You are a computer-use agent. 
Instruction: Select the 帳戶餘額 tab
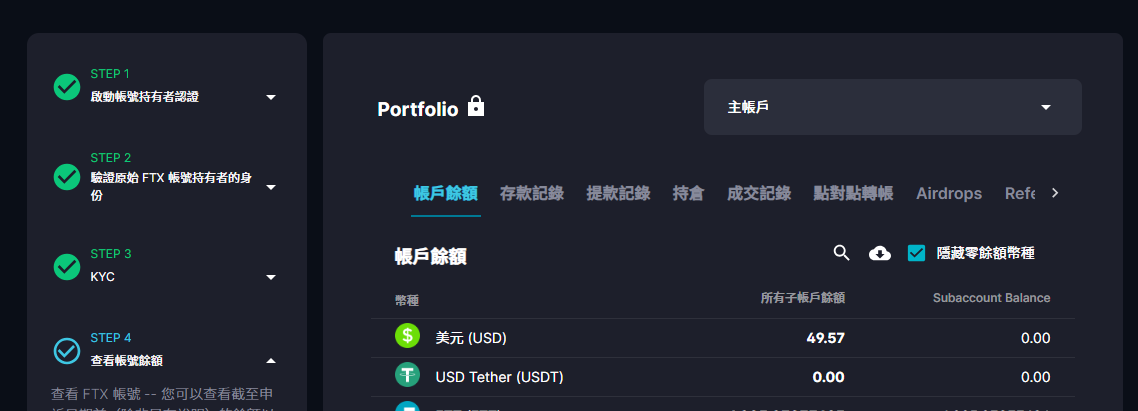(445, 193)
